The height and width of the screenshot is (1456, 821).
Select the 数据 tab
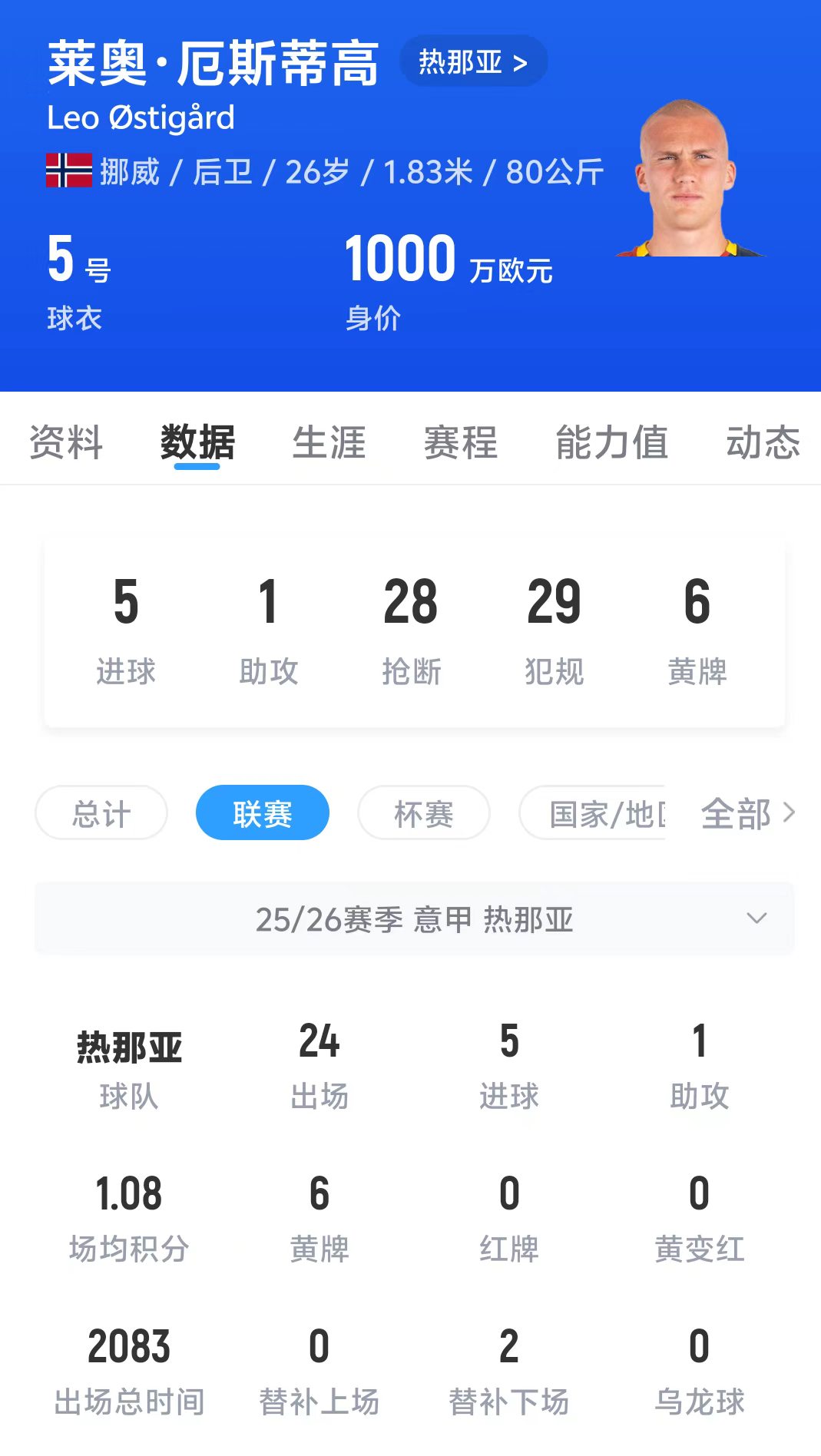coord(197,442)
